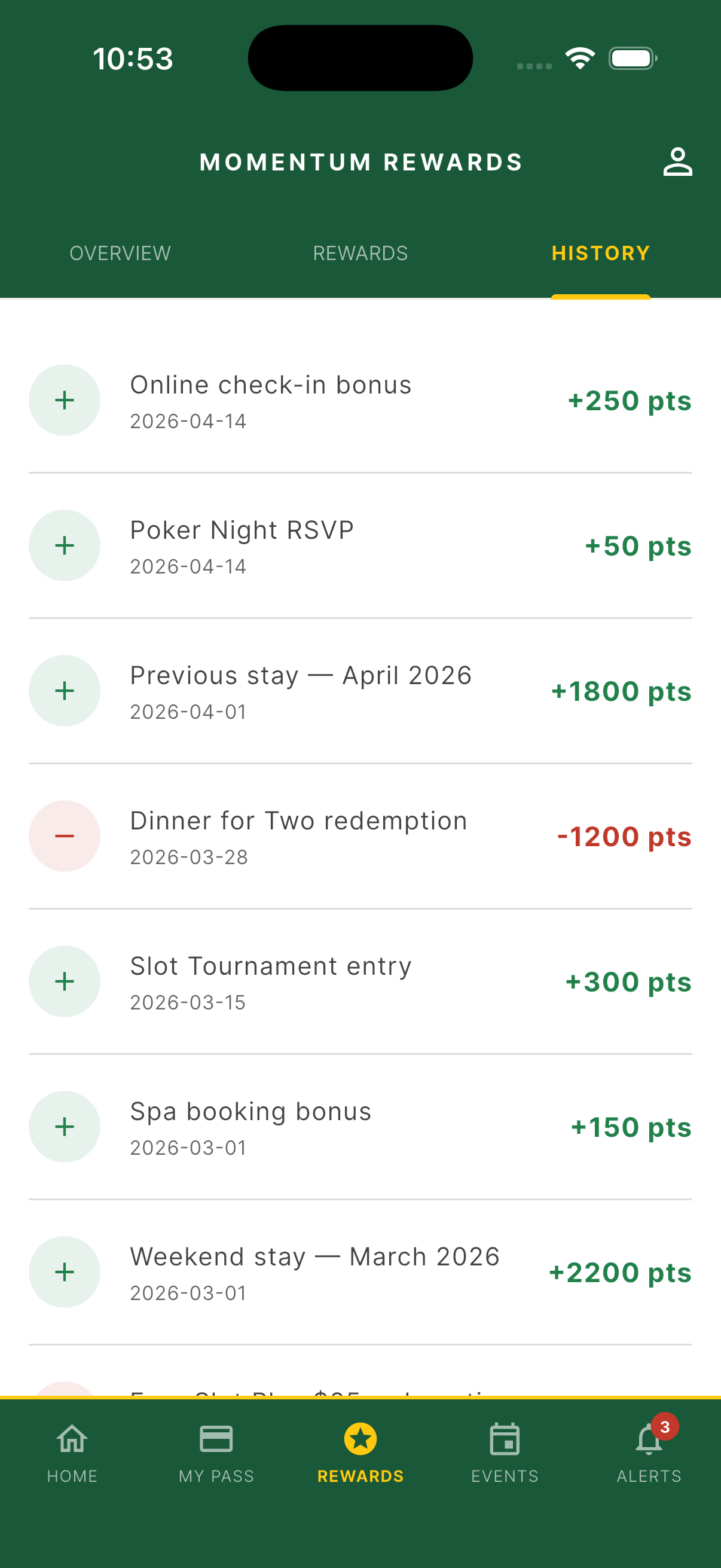Tap the plus icon beside Online check-in bonus

coord(64,400)
